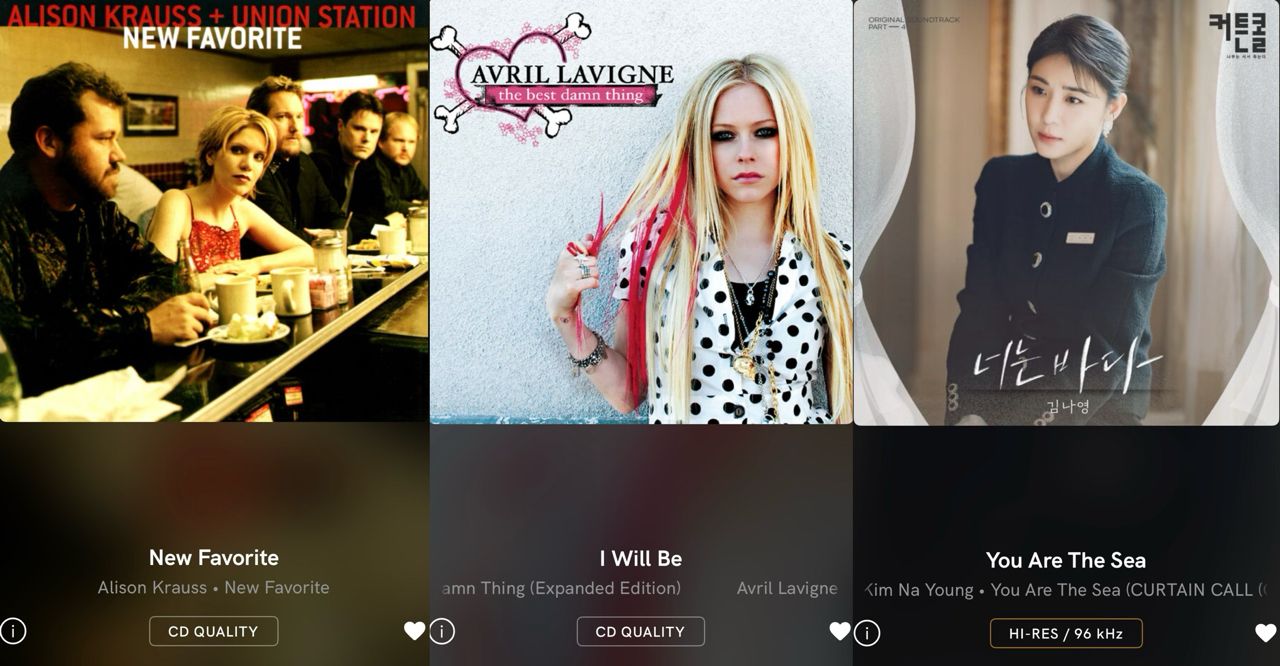Viewport: 1280px width, 666px height.
Task: Open the Avril Lavigne artist link
Action: click(787, 588)
